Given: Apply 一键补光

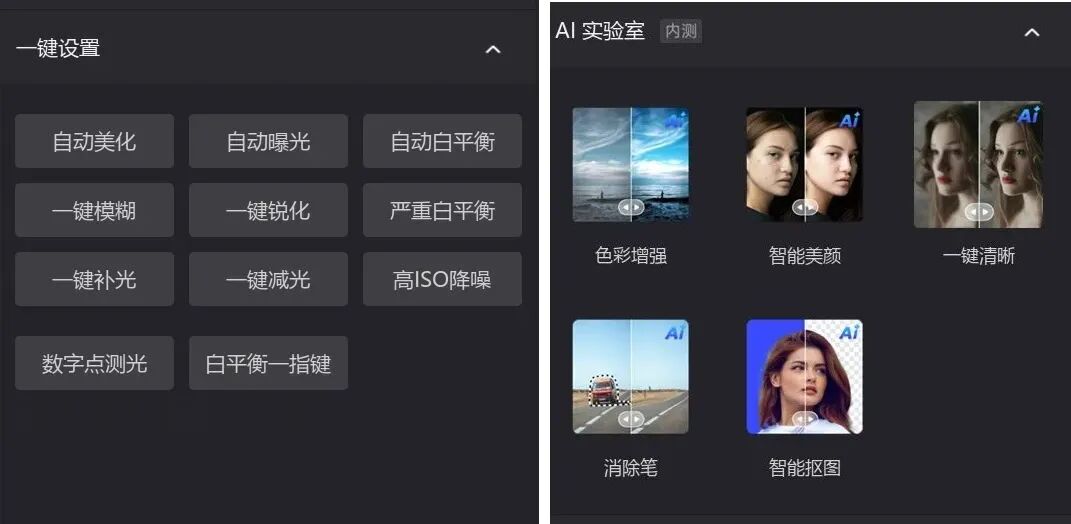Looking at the screenshot, I should pyautogui.click(x=94, y=279).
